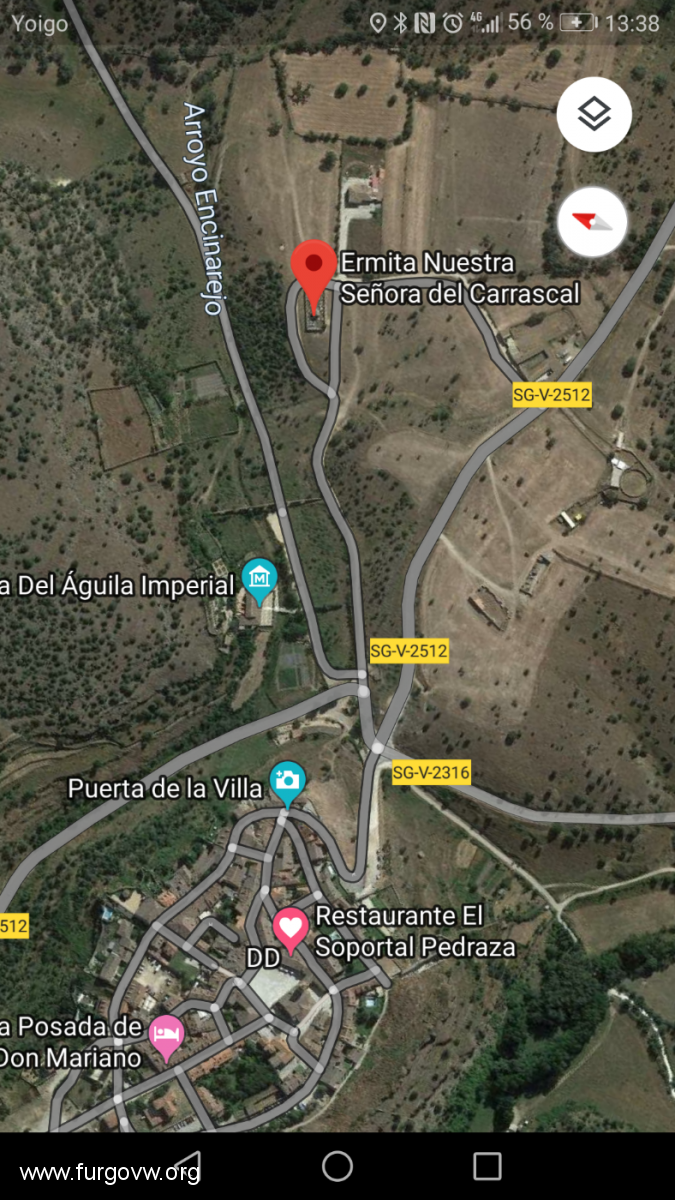
Task: Go to the home screen
Action: (337, 1166)
